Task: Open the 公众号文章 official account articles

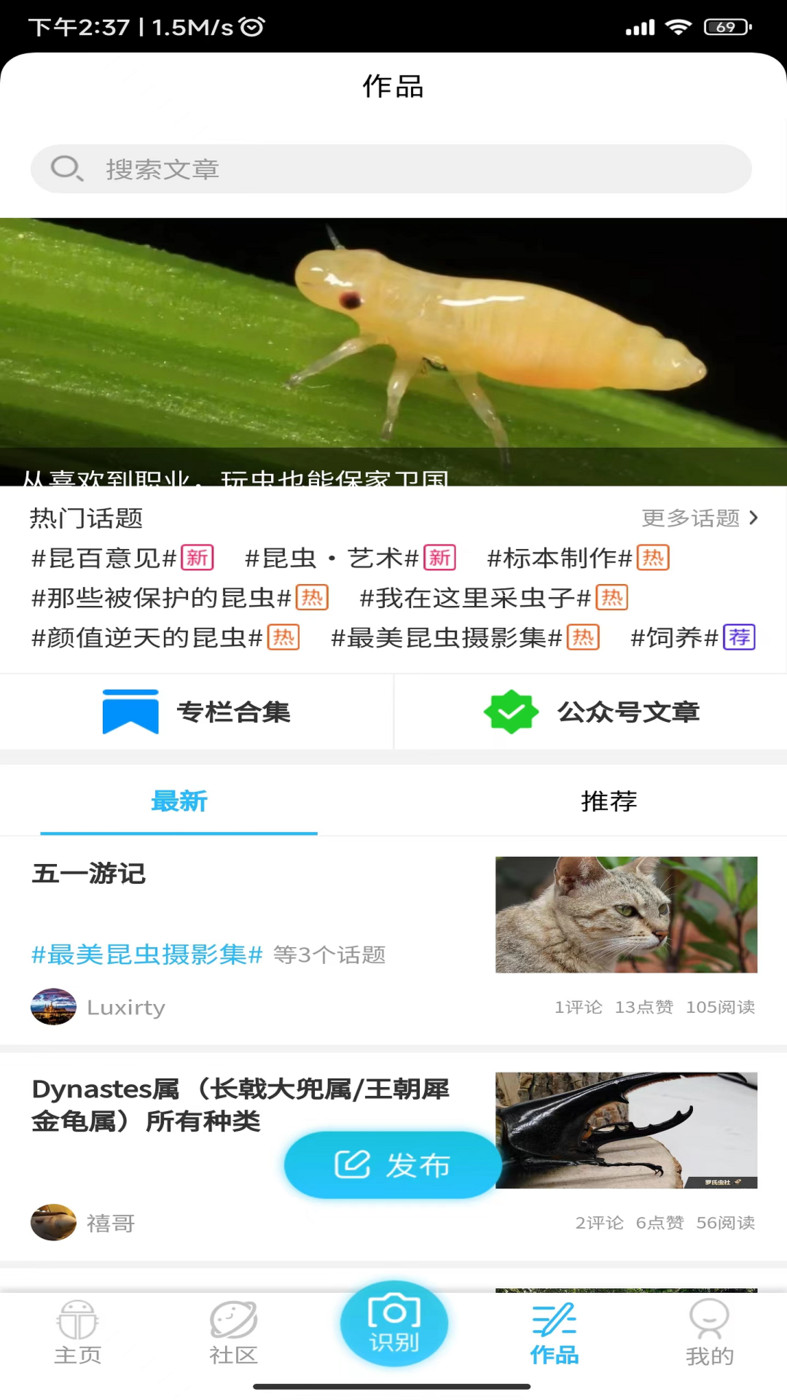Action: pos(590,712)
